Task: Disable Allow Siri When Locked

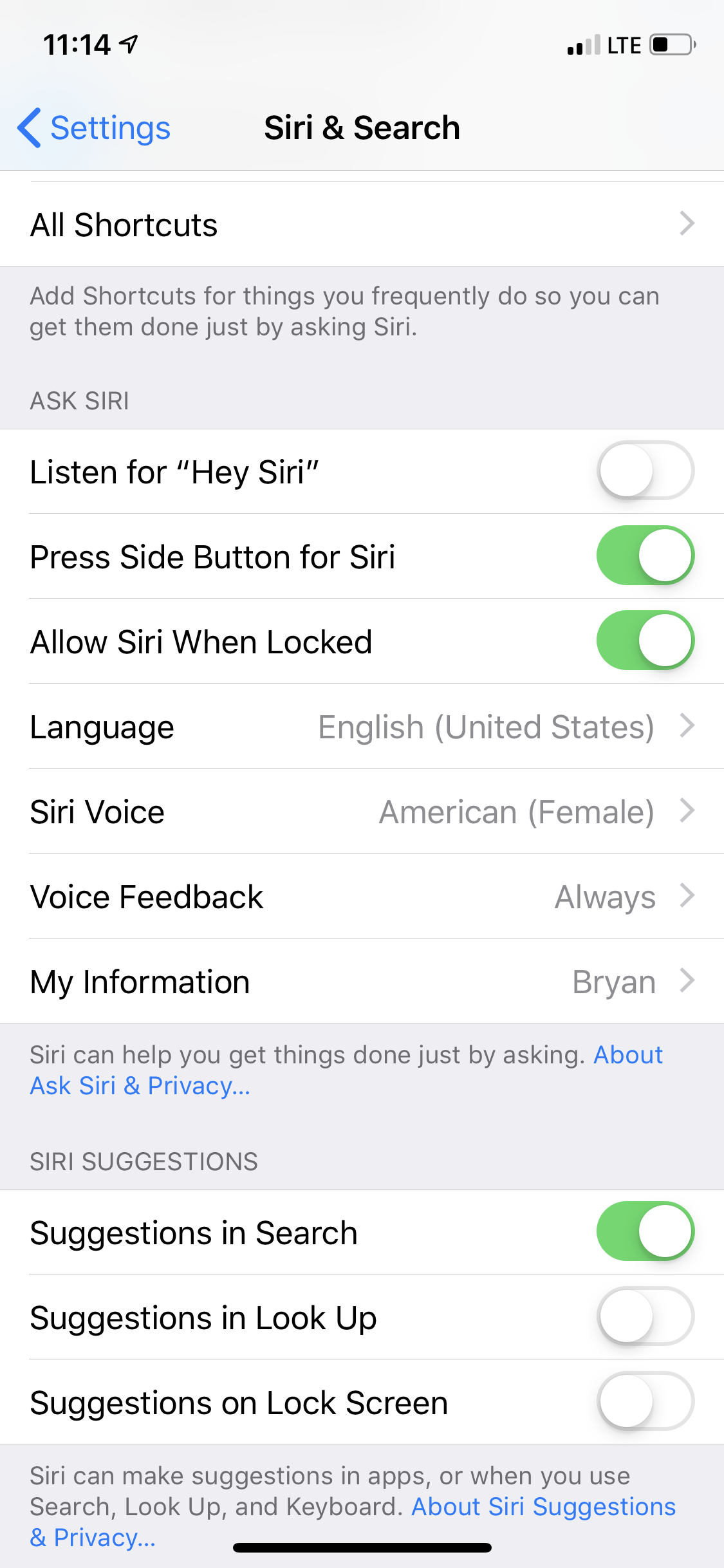Action: coord(645,641)
